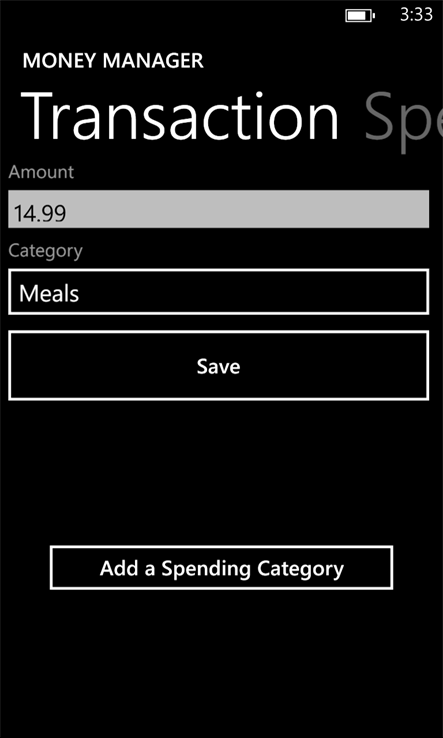The width and height of the screenshot is (443, 738).
Task: Add a Spending Category
Action: point(221,568)
